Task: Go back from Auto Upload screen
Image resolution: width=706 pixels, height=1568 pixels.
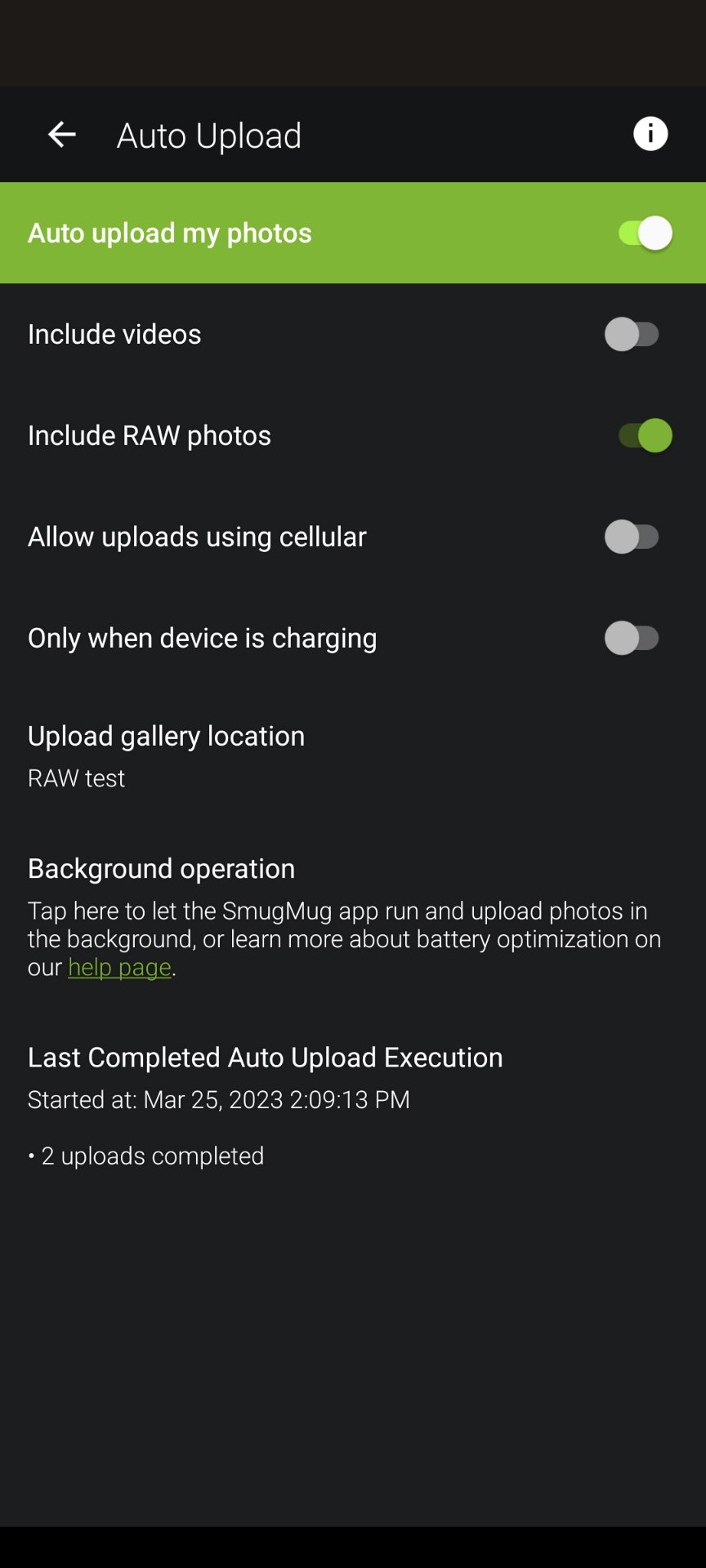Action: (61, 135)
